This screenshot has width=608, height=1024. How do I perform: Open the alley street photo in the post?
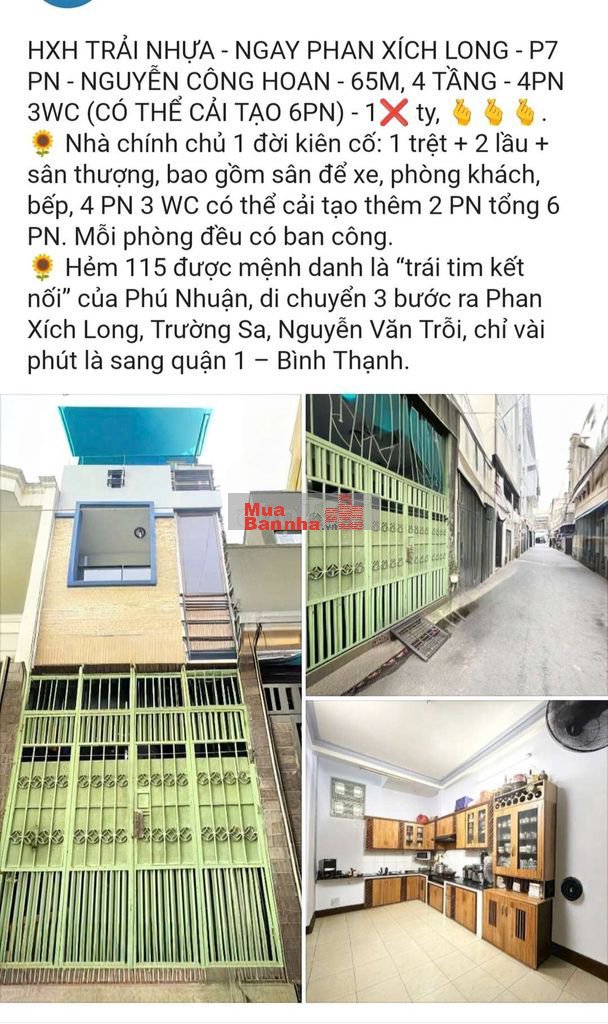pos(456,545)
